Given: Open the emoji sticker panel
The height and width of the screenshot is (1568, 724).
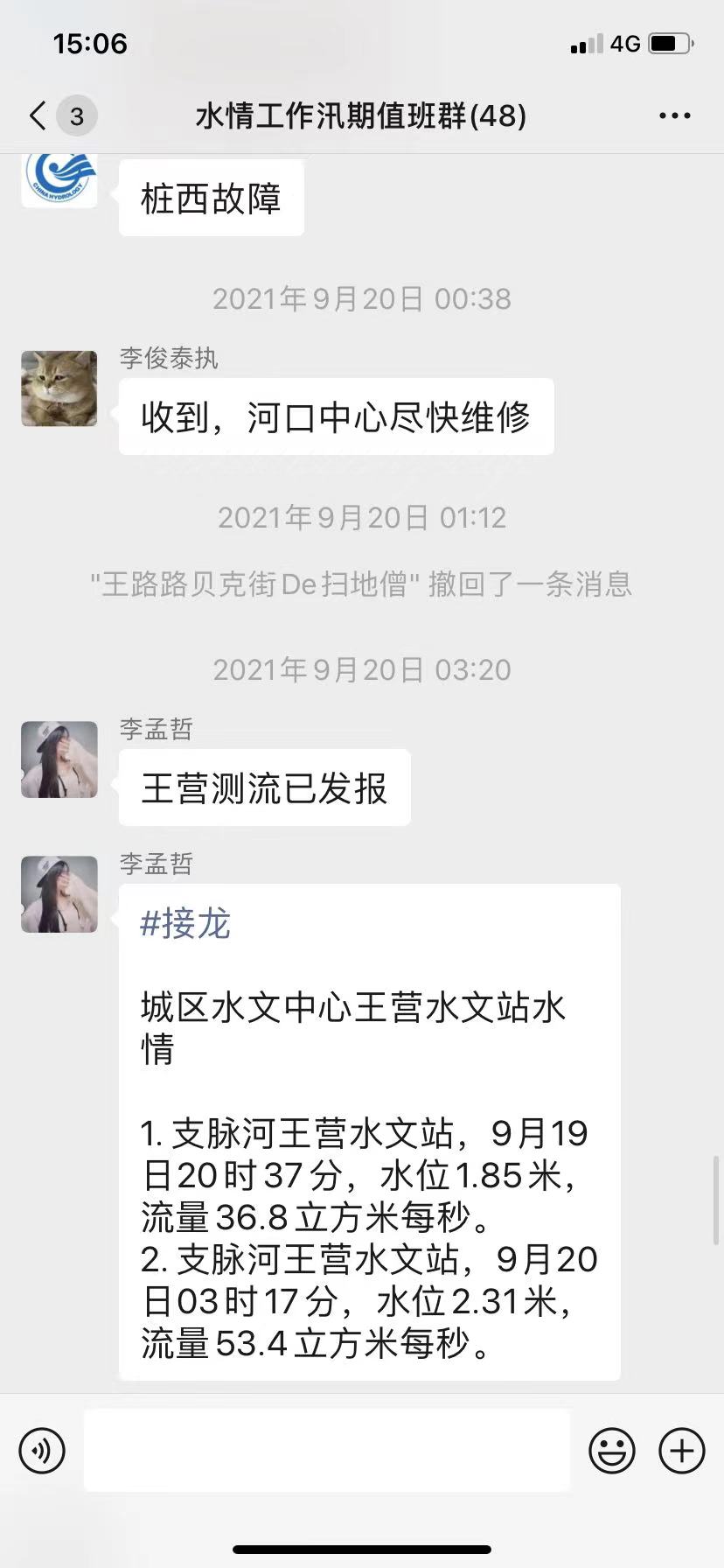Looking at the screenshot, I should coord(612,1450).
